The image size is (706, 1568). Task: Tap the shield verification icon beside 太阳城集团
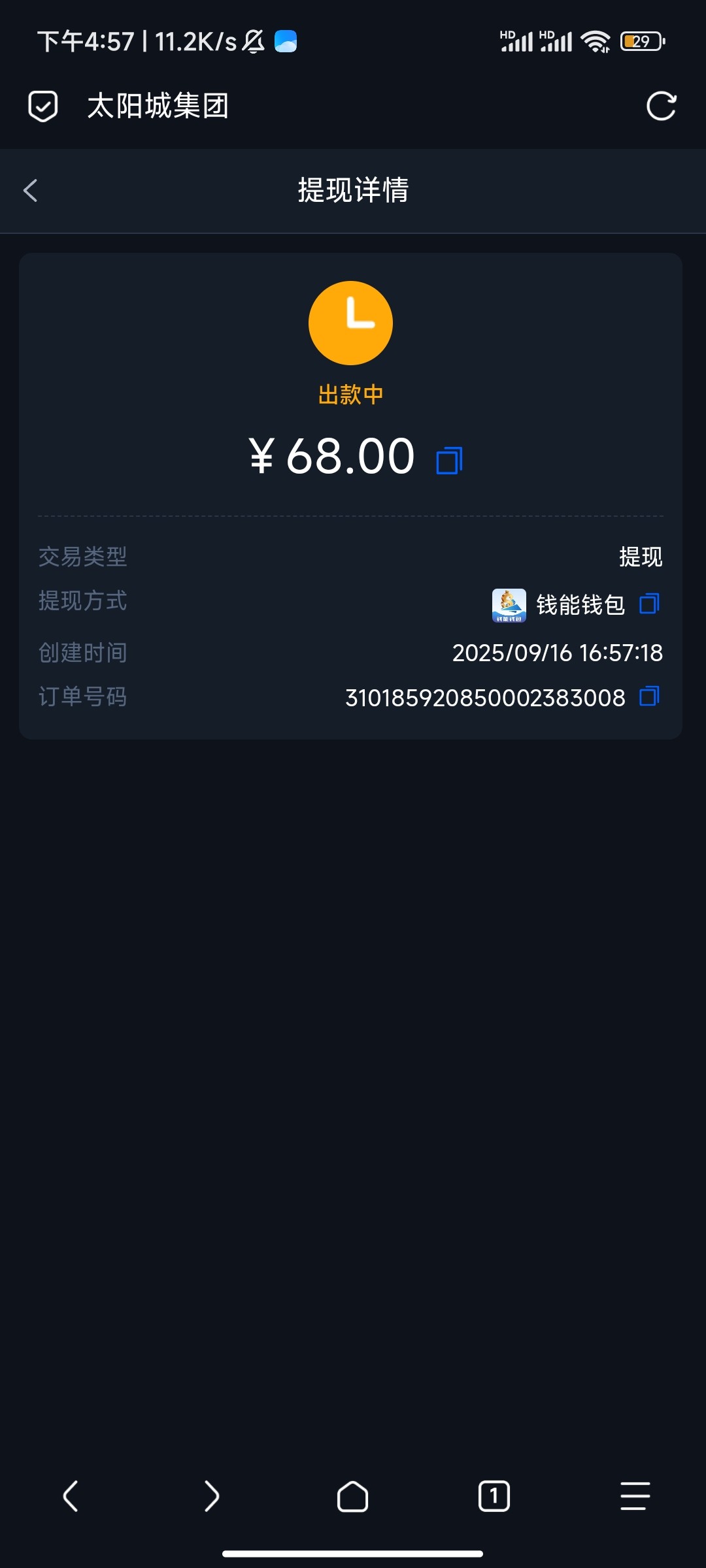click(x=43, y=106)
